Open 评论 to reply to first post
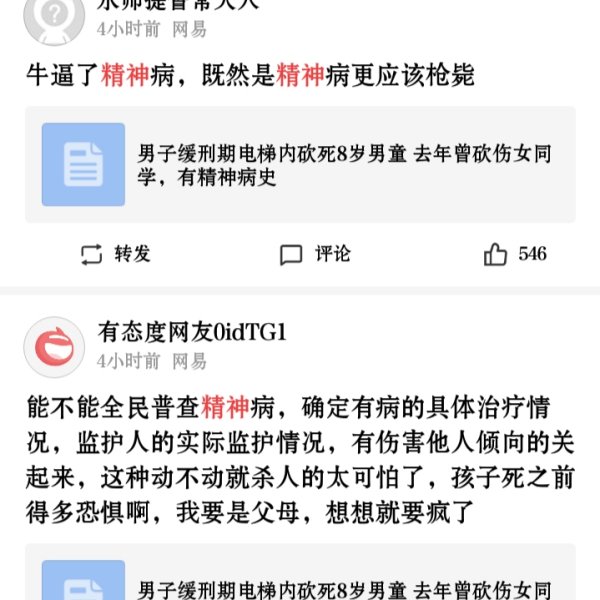The width and height of the screenshot is (600, 600). [x=315, y=254]
